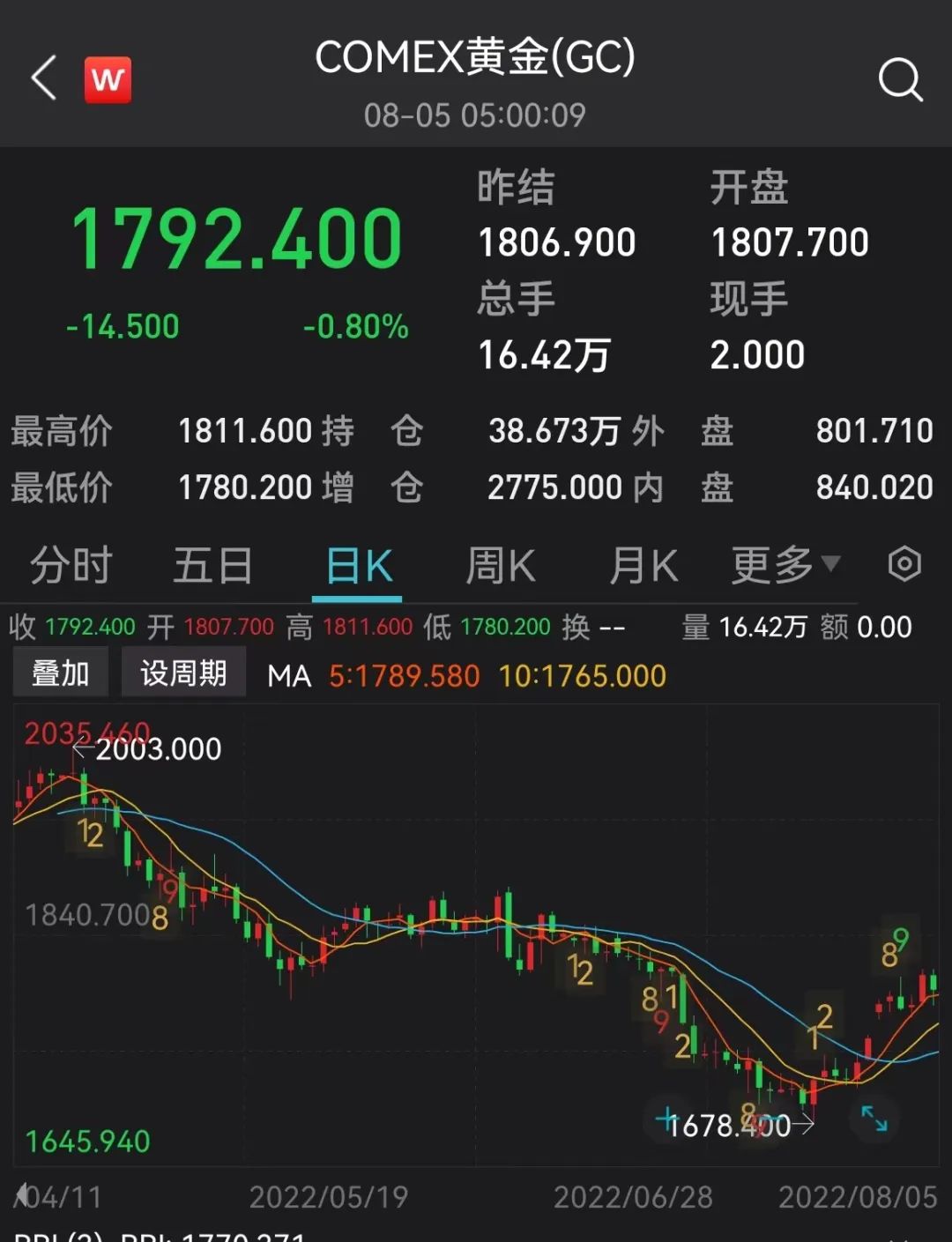The height and width of the screenshot is (1242, 952).
Task: Tap the 设周期 period button
Action: pos(183,673)
